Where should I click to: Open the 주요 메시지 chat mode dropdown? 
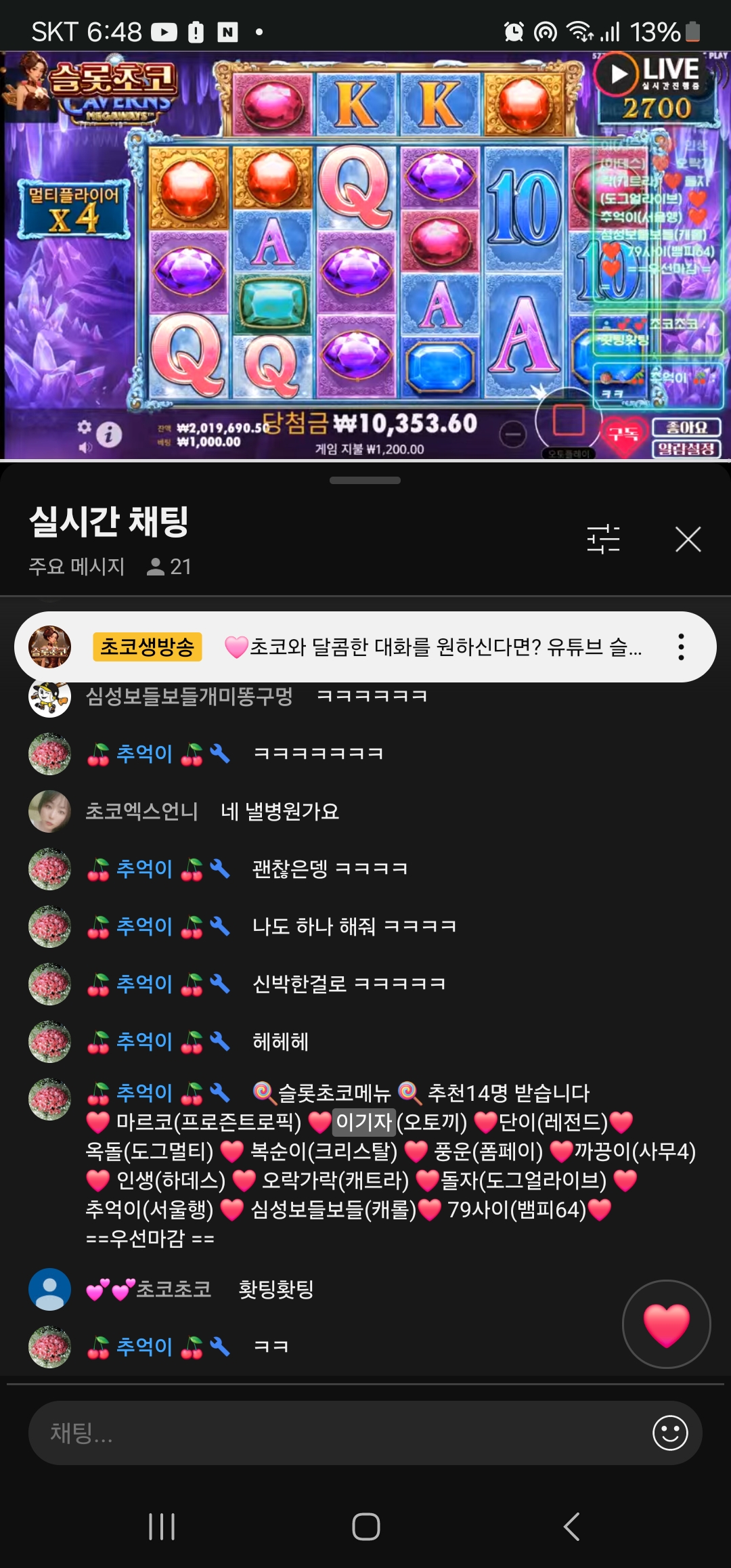pyautogui.click(x=76, y=566)
